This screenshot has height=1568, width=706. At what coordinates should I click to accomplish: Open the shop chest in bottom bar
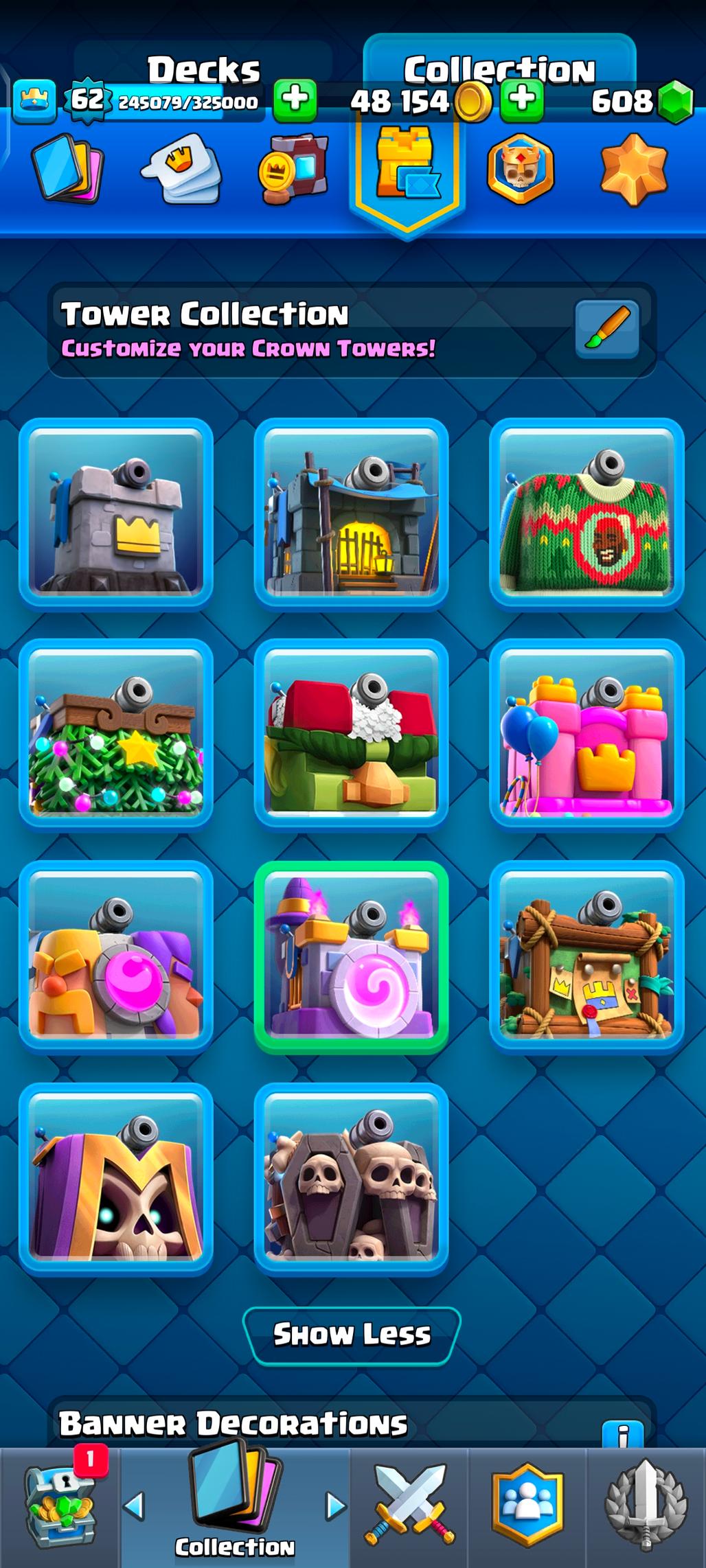(60, 1506)
